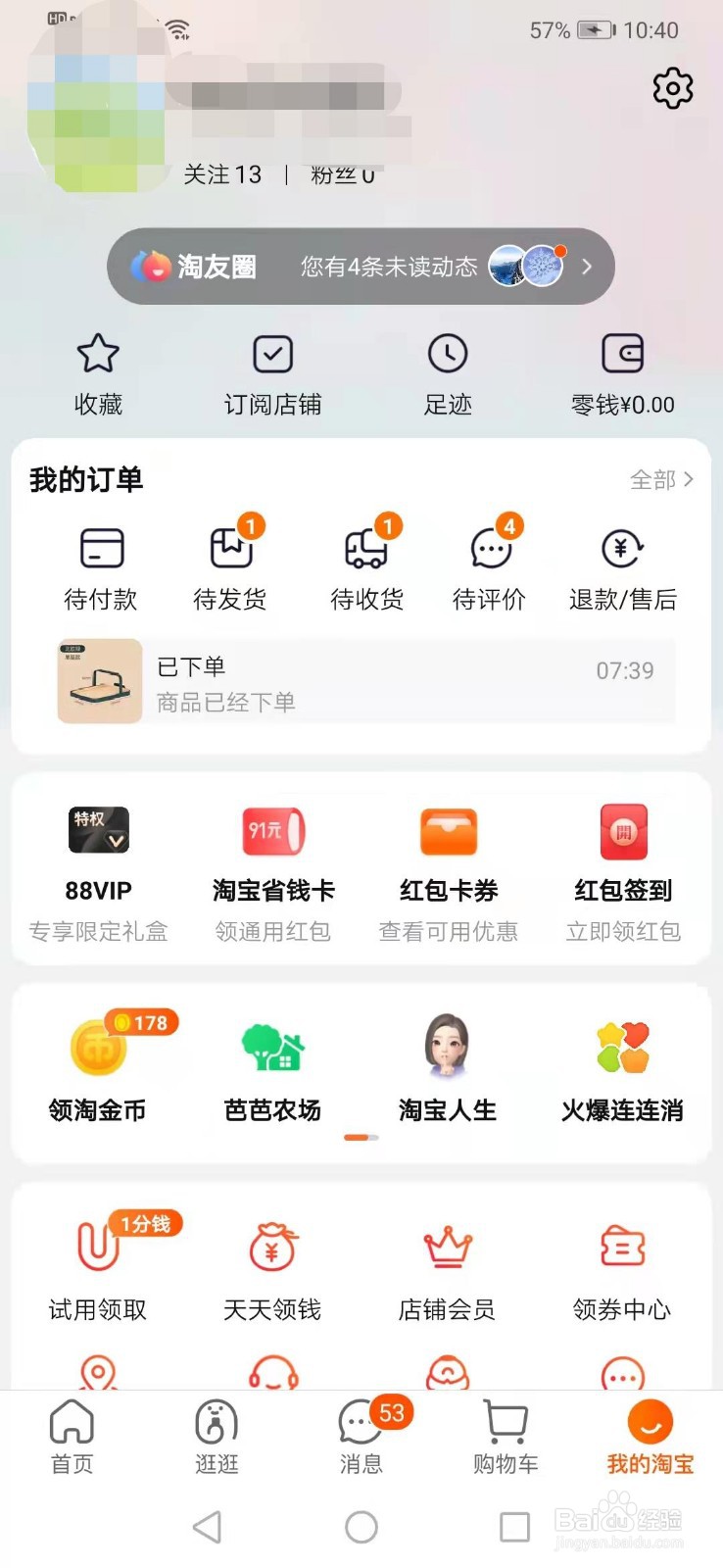Image resolution: width=723 pixels, height=1568 pixels.
Task: Tap the 已下单 order product thumbnail
Action: [x=99, y=681]
